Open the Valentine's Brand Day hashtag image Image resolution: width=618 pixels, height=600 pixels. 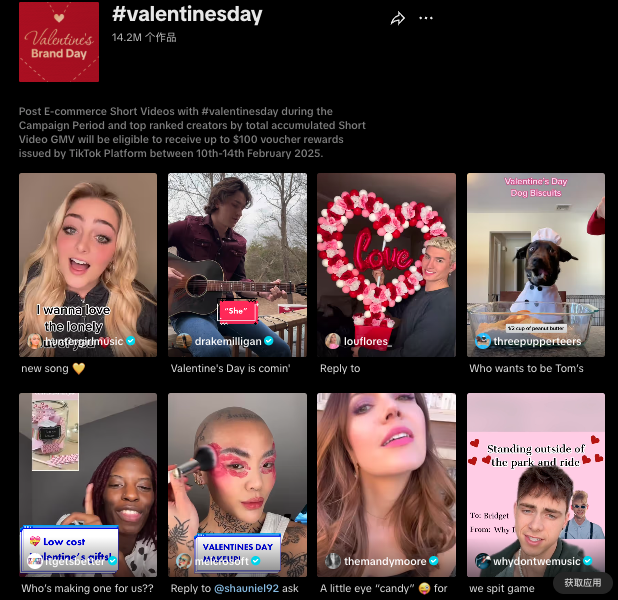pos(59,42)
